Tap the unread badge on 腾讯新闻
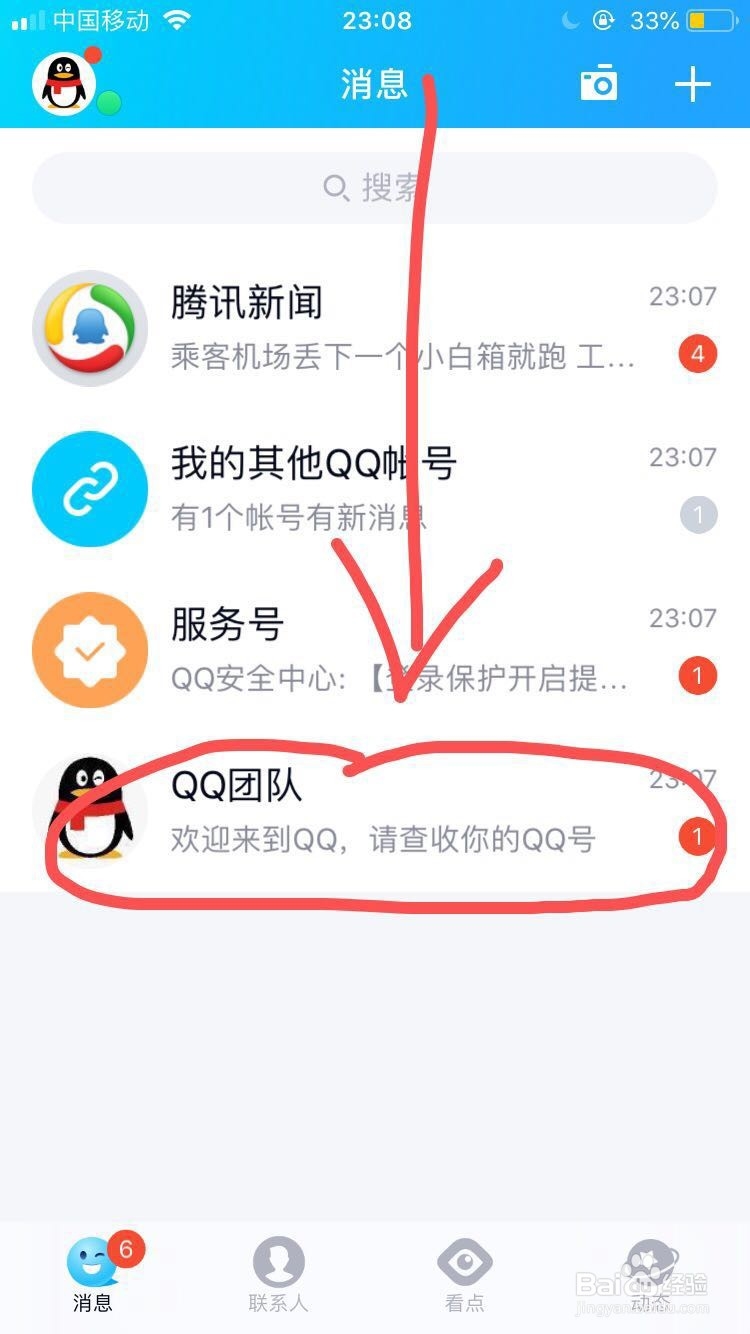Image resolution: width=750 pixels, height=1334 pixels. click(697, 353)
